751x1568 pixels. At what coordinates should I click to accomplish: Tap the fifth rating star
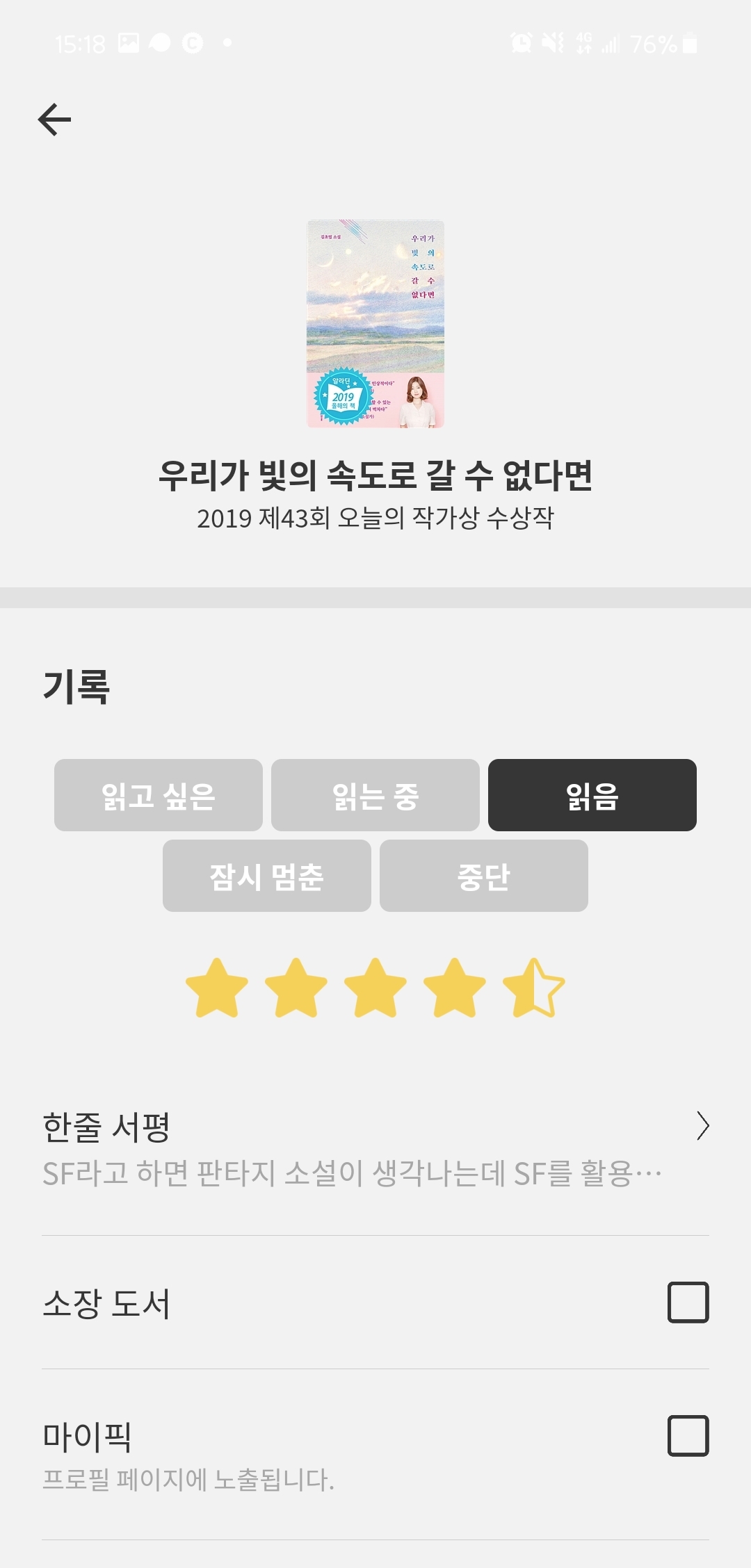click(534, 988)
